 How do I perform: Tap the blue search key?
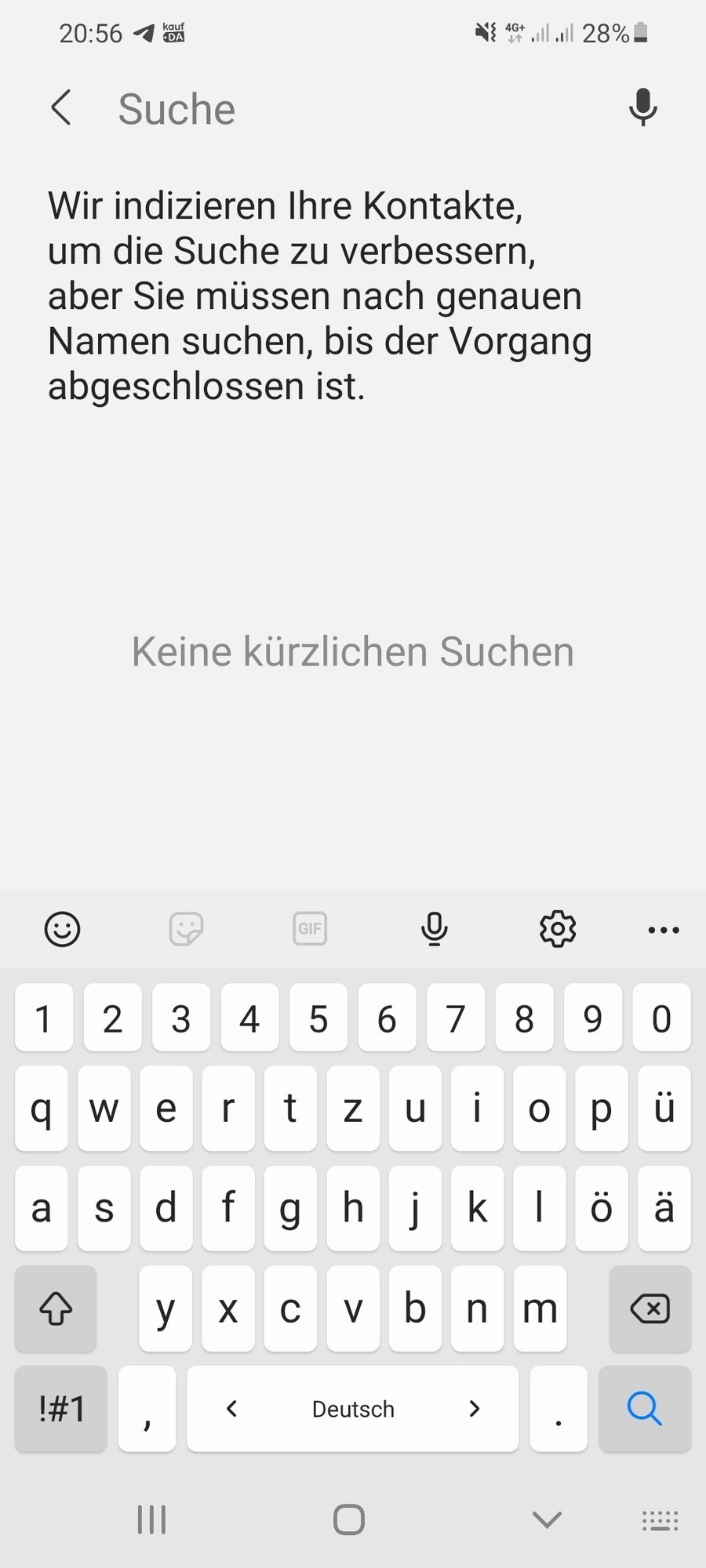click(644, 1409)
